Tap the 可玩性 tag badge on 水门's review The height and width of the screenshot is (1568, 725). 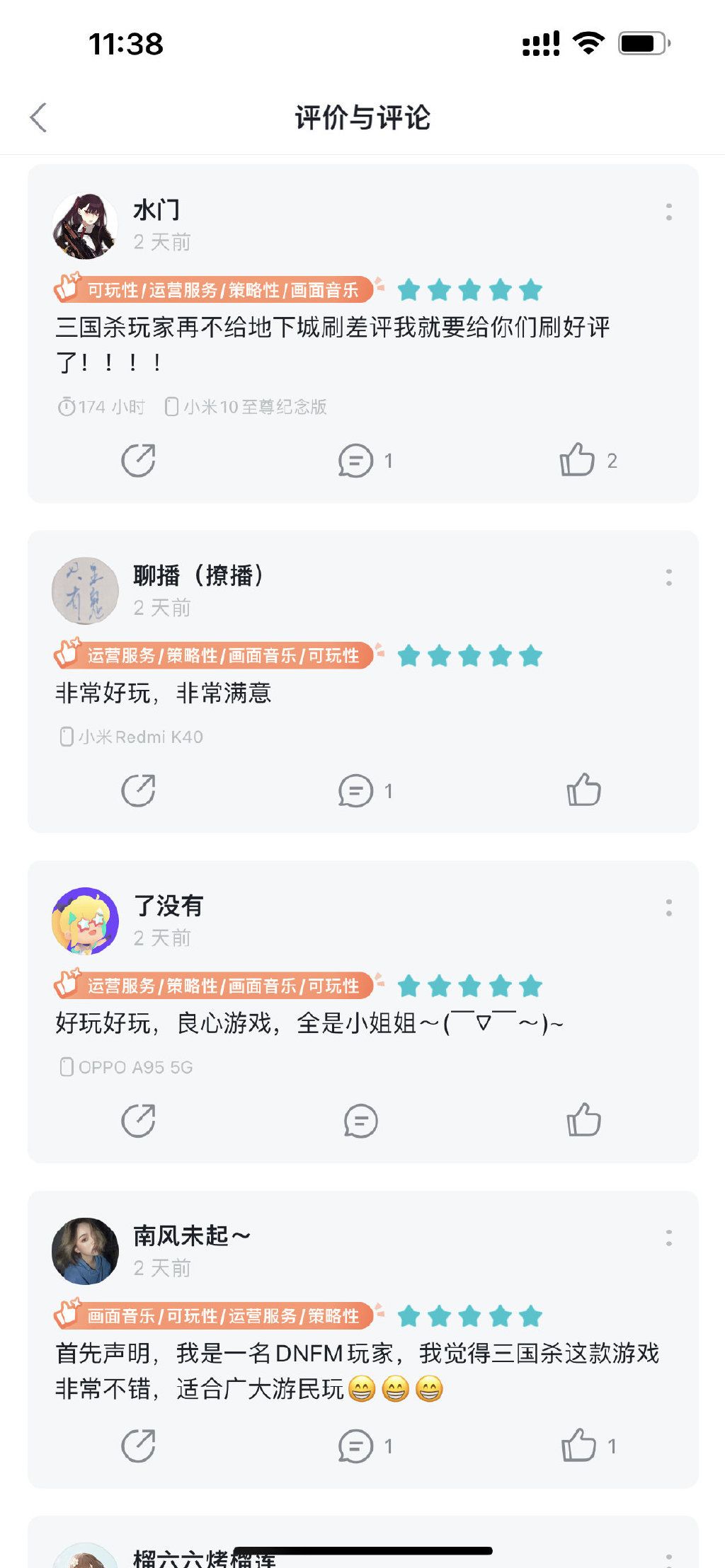(114, 289)
